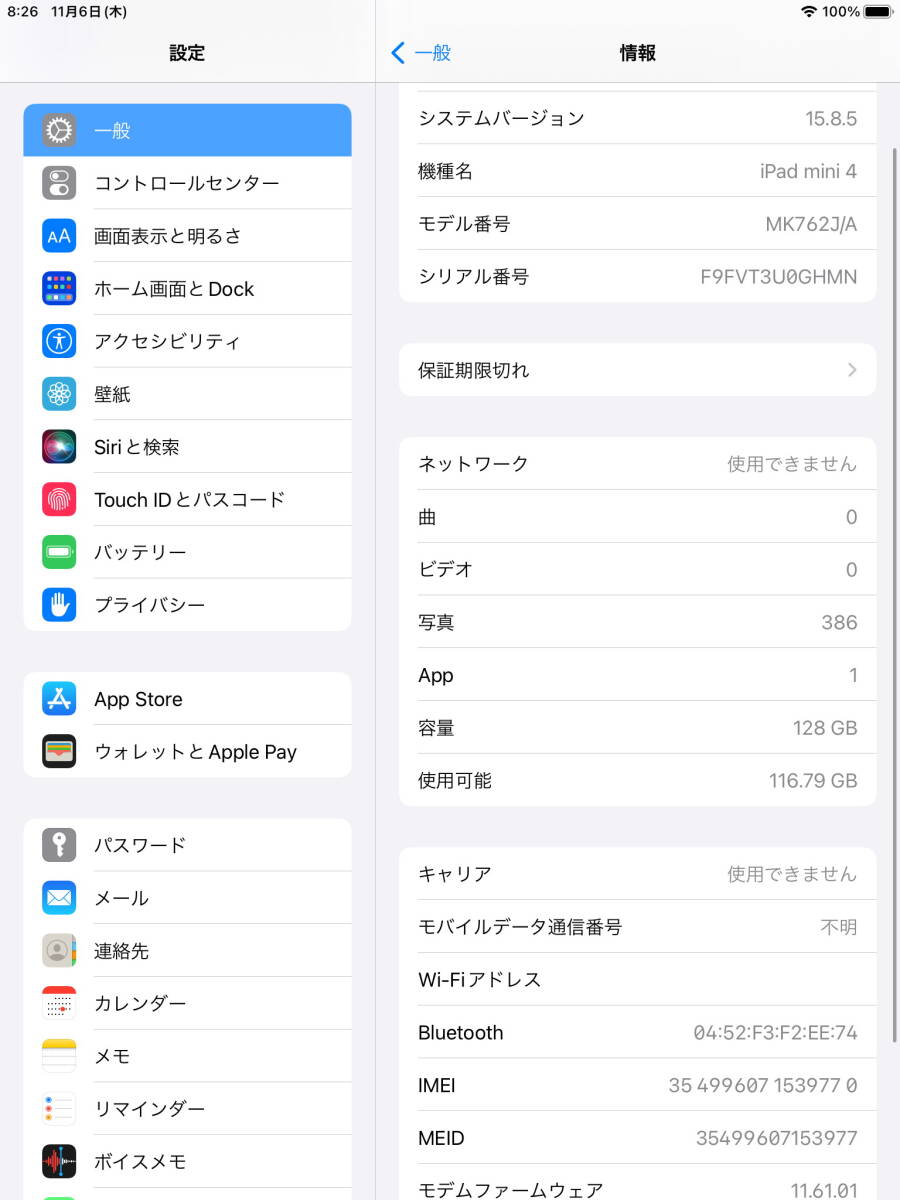Open パスワード settings

(187, 845)
